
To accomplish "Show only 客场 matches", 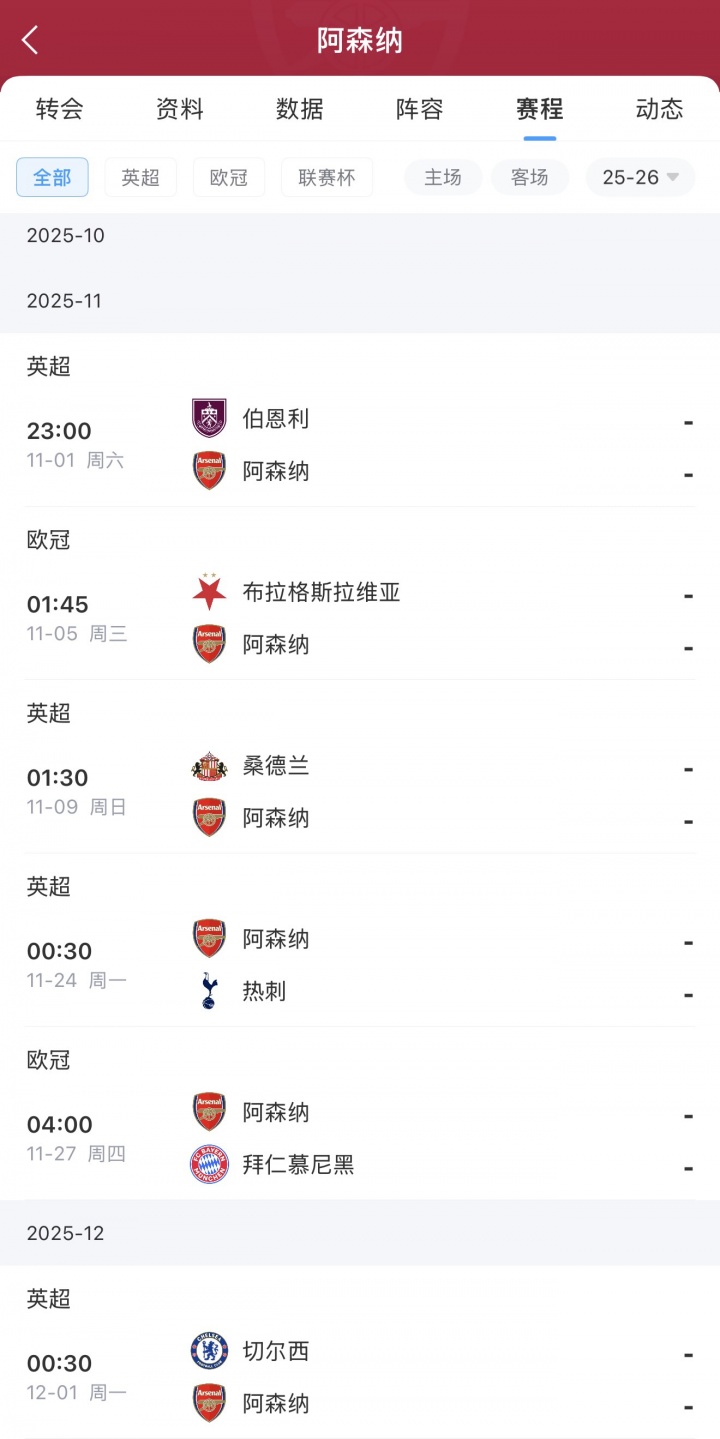I will point(530,177).
